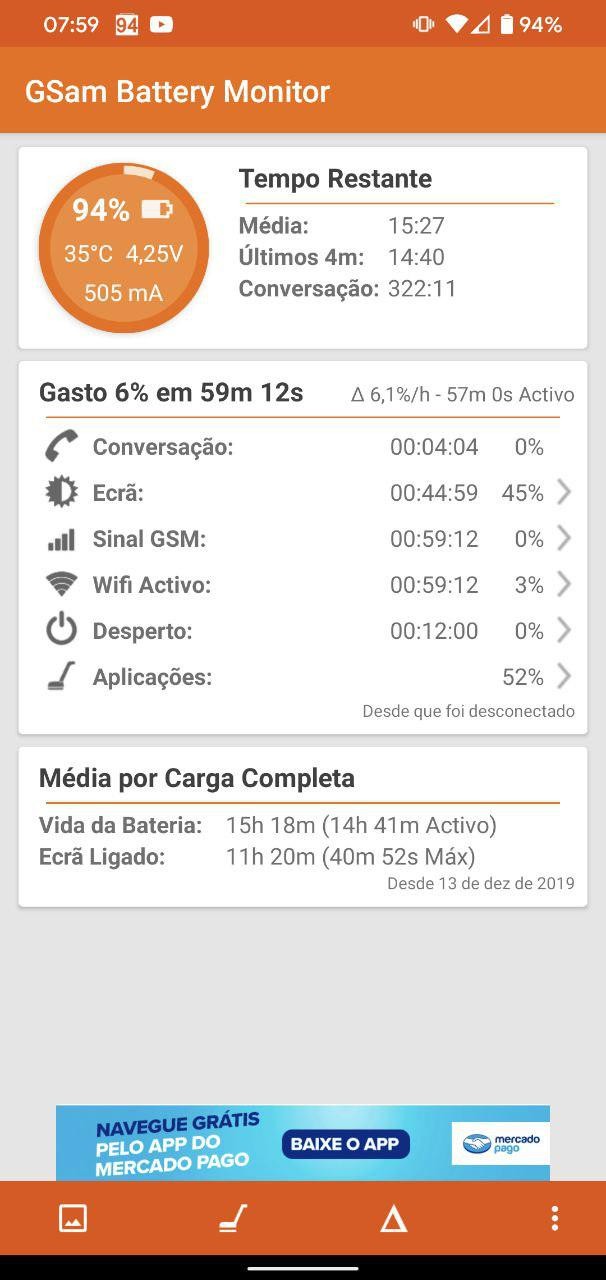Tap the BAIXE O APP ad button
Viewport: 606px width, 1280px height.
[x=345, y=1144]
